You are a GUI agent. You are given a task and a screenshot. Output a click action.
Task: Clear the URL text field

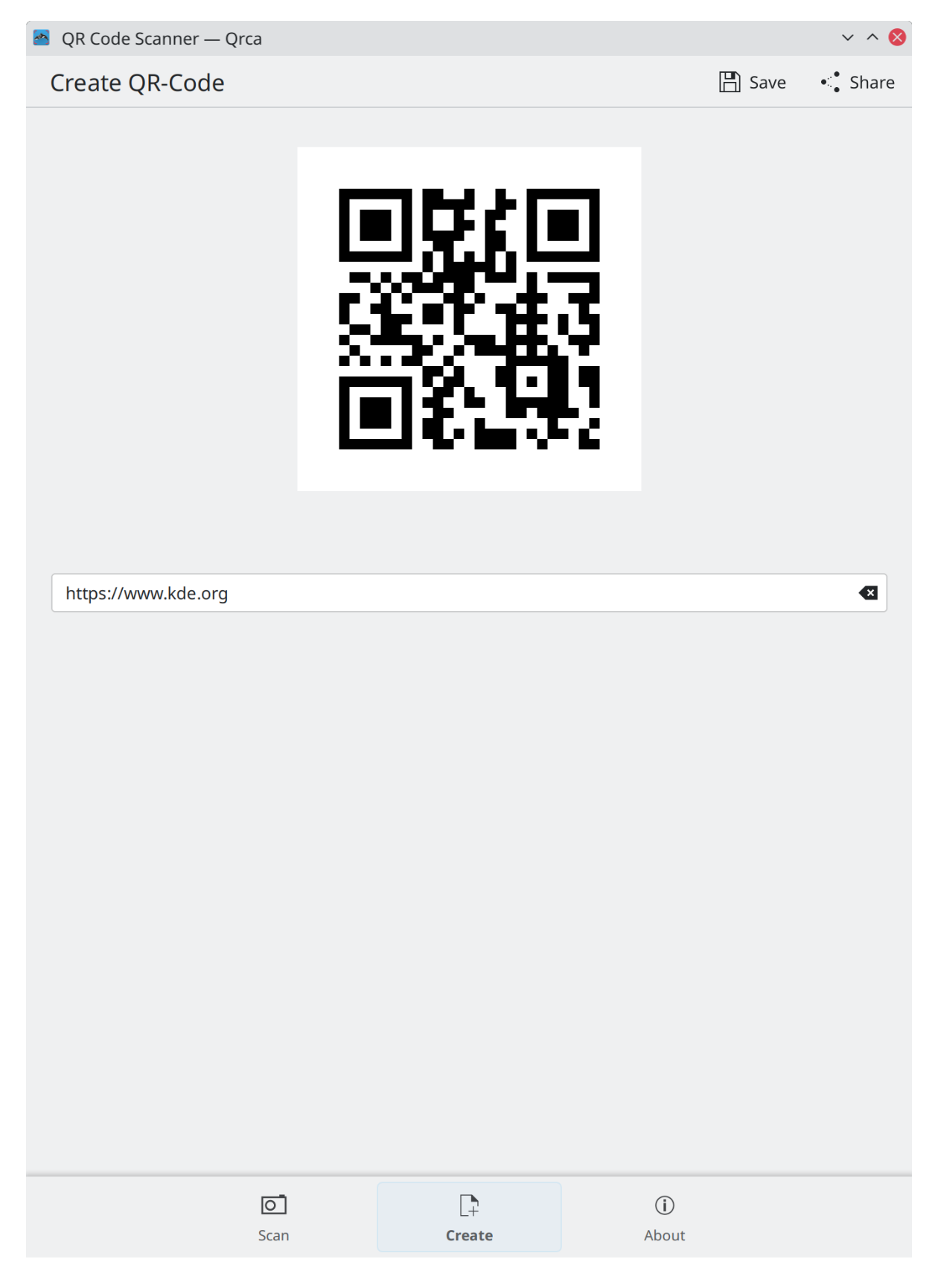coord(868,593)
